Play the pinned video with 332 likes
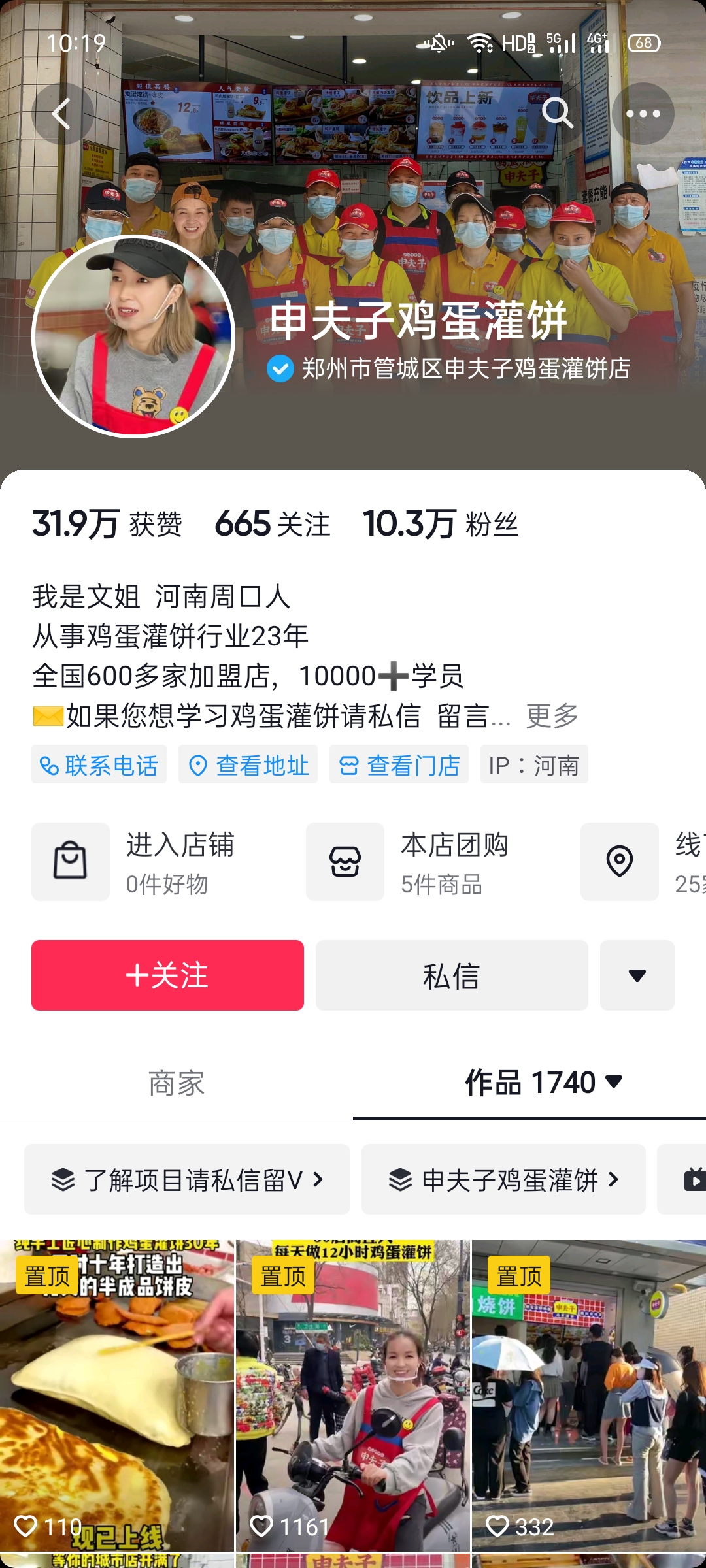The image size is (706, 1568). [x=588, y=1398]
